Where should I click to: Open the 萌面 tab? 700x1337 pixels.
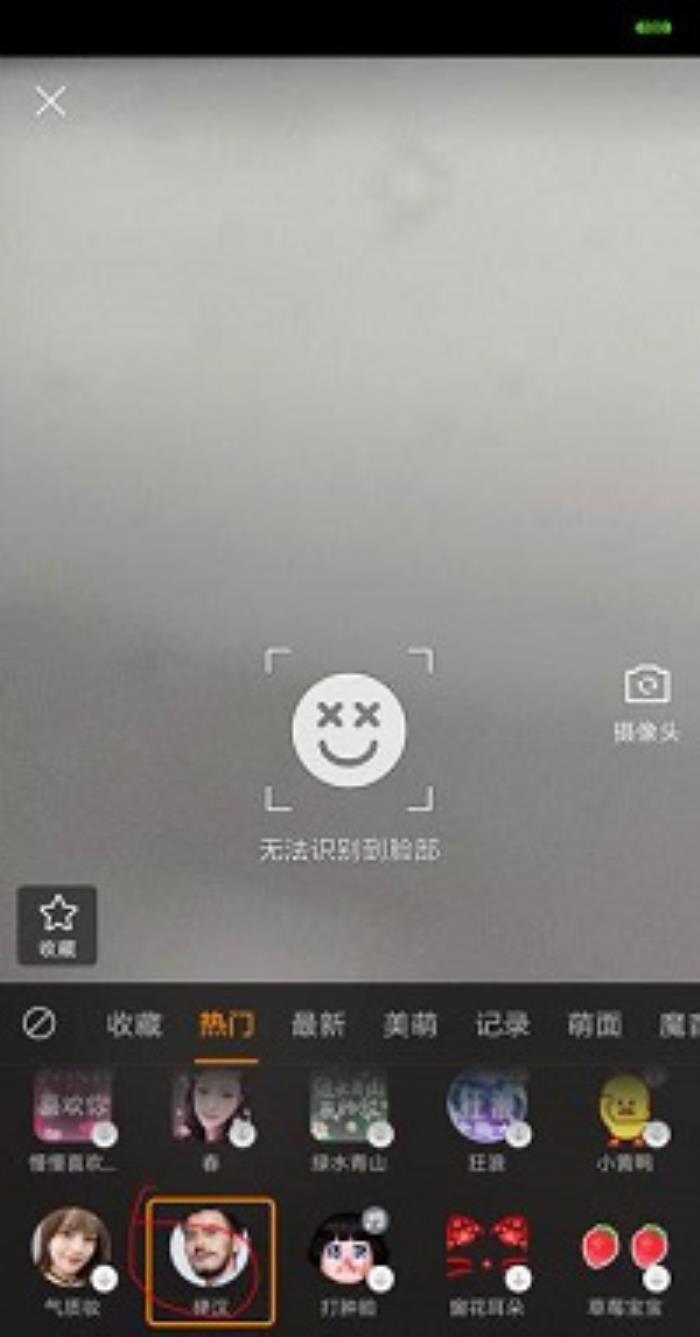[594, 1024]
